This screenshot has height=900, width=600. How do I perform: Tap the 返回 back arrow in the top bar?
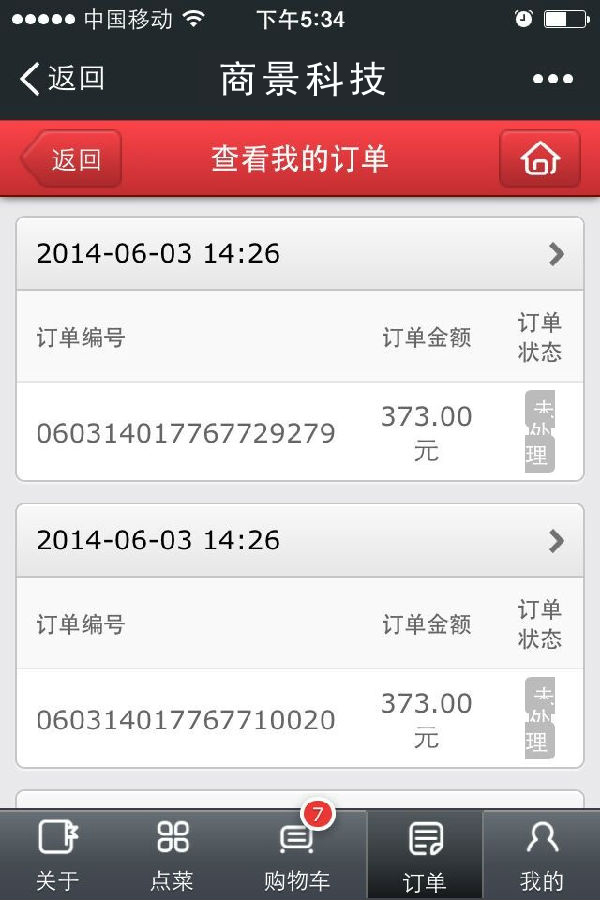tap(62, 79)
